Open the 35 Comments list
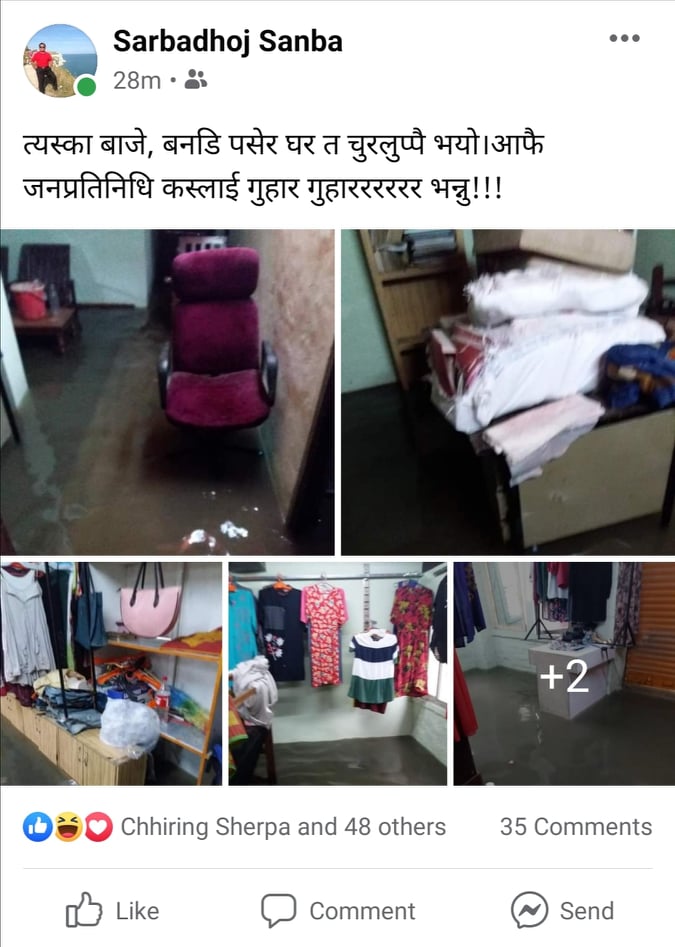 coord(575,827)
